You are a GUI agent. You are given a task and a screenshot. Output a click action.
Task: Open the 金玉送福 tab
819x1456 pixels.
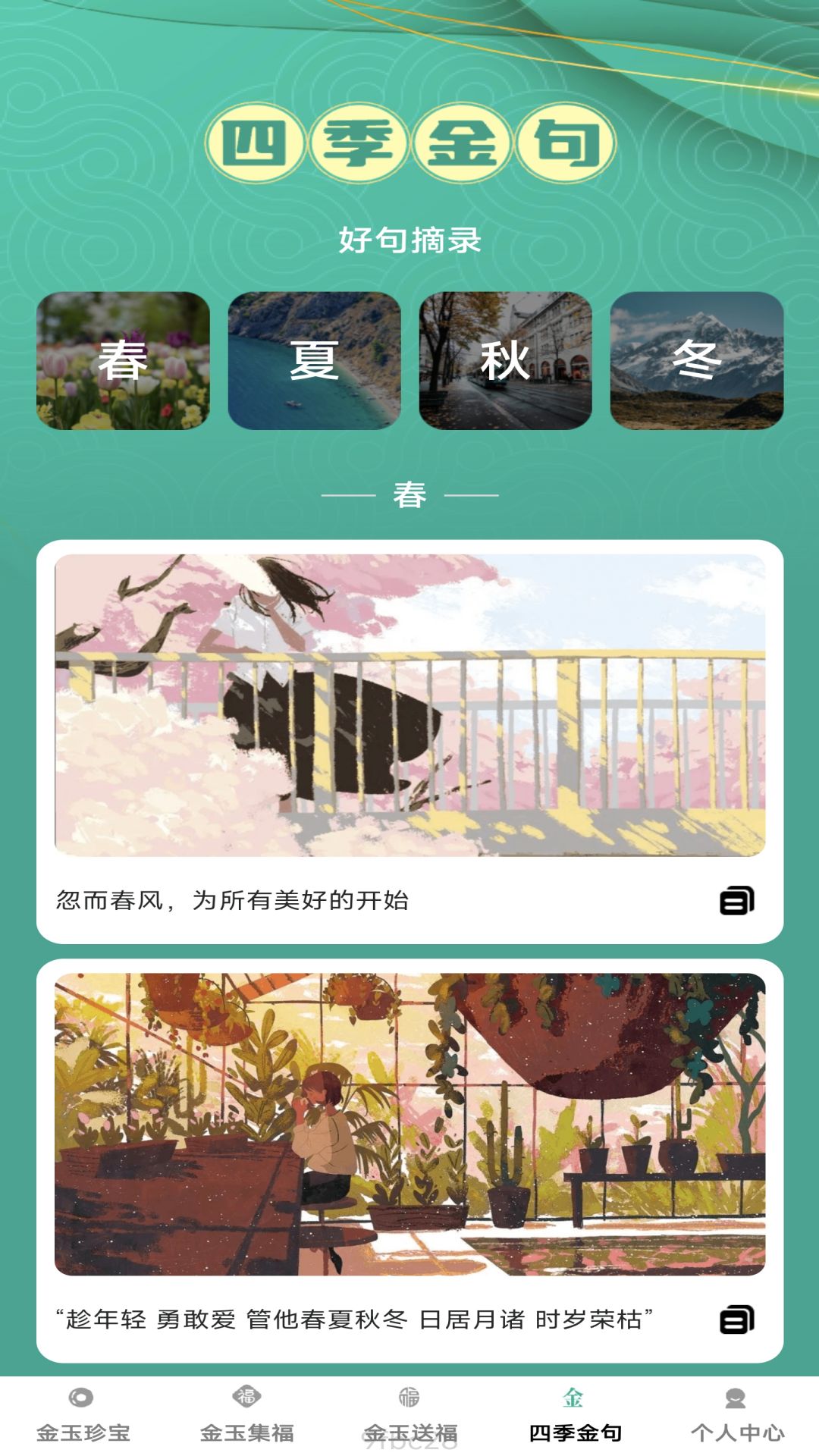[409, 1415]
